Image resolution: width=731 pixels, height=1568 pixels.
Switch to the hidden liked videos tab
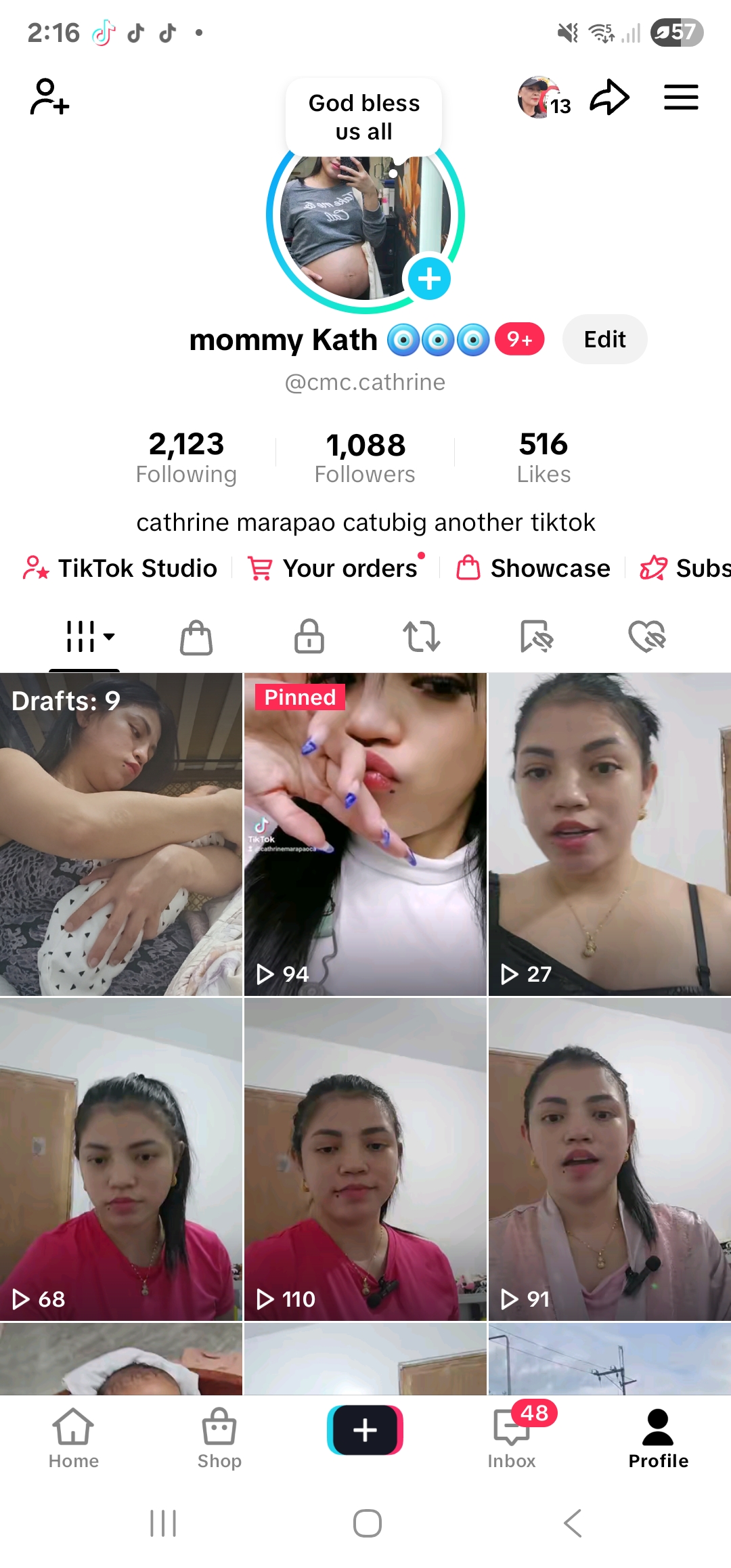(x=647, y=636)
